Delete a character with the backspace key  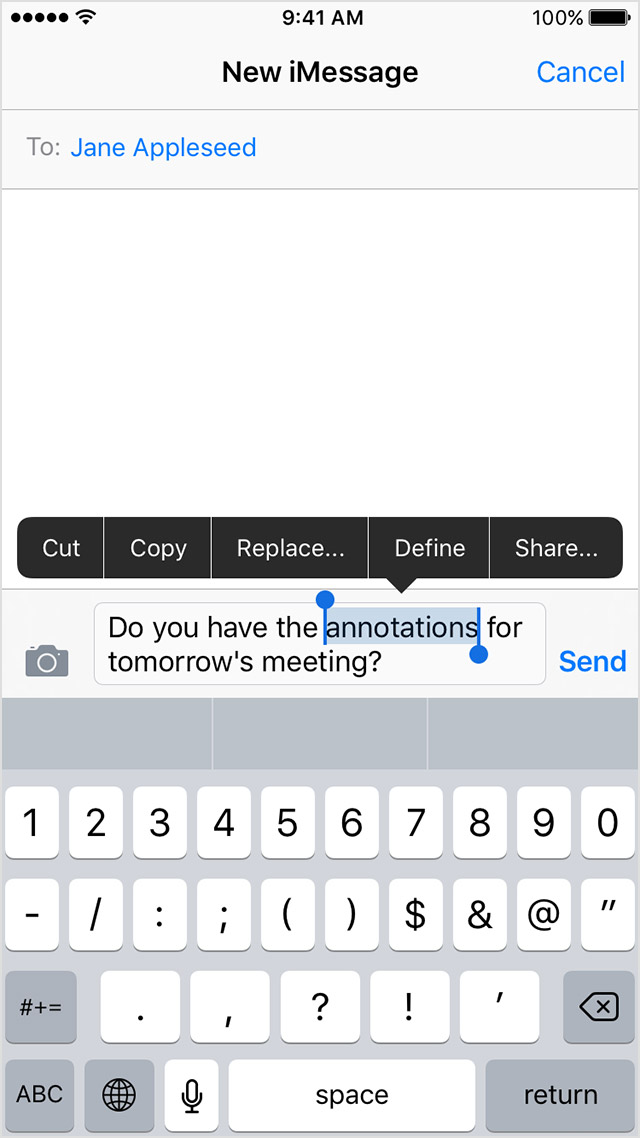coord(599,1007)
